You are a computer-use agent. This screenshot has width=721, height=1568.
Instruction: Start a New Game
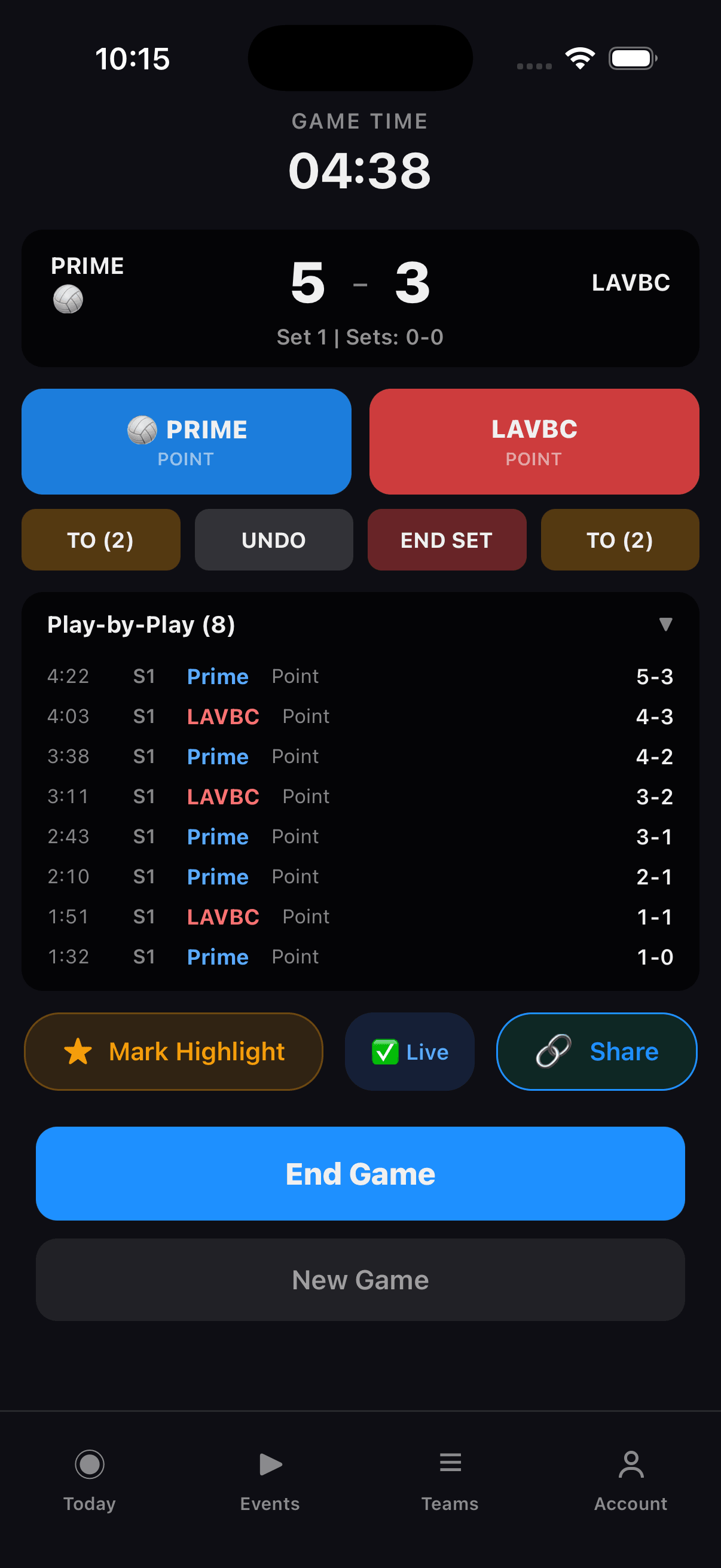point(360,1280)
